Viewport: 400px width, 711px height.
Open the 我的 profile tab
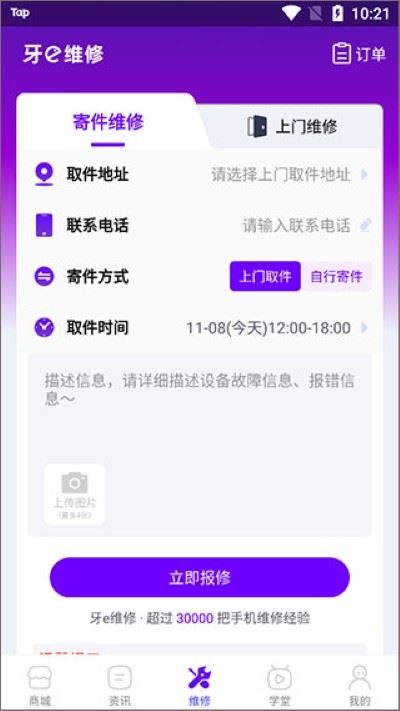(x=360, y=685)
